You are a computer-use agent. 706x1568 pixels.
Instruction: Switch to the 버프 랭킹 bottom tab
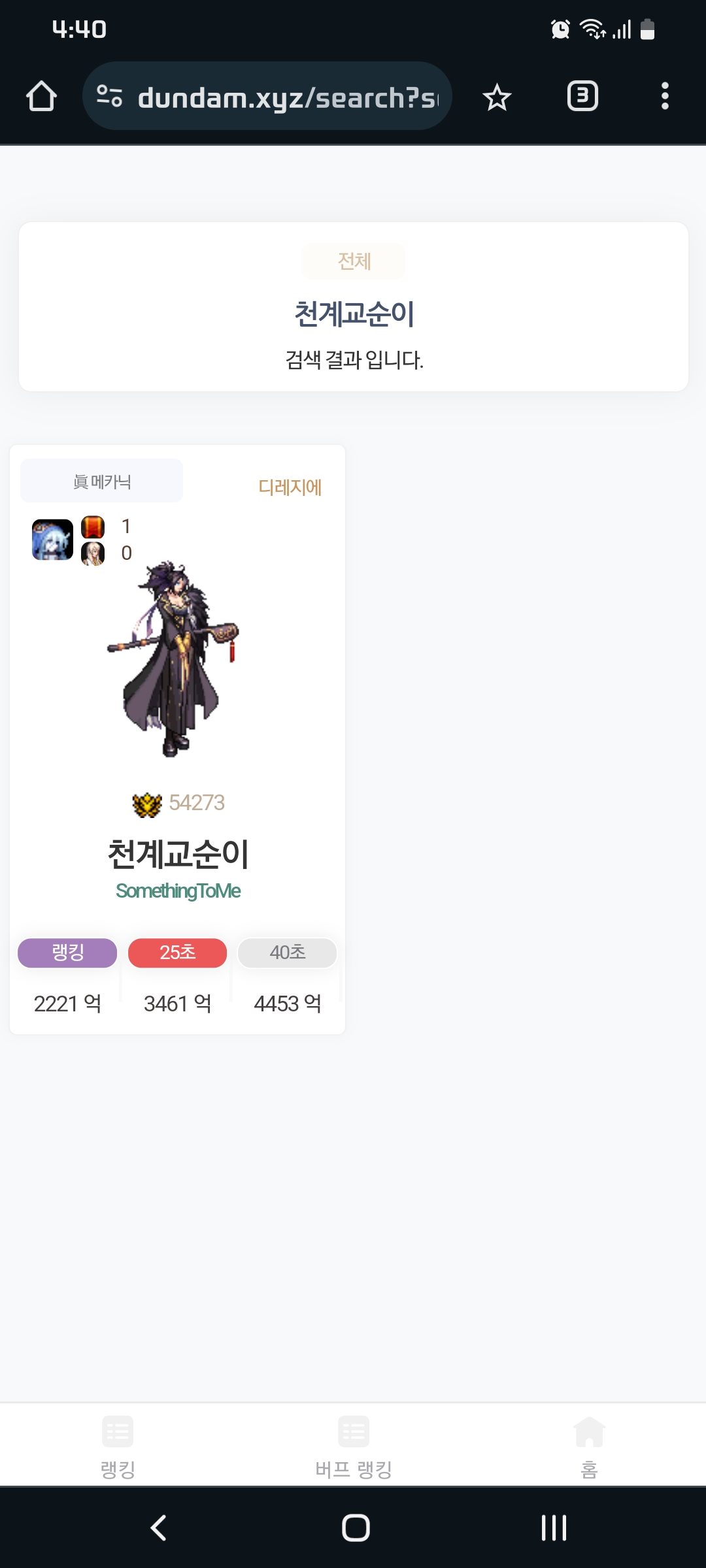(353, 1445)
